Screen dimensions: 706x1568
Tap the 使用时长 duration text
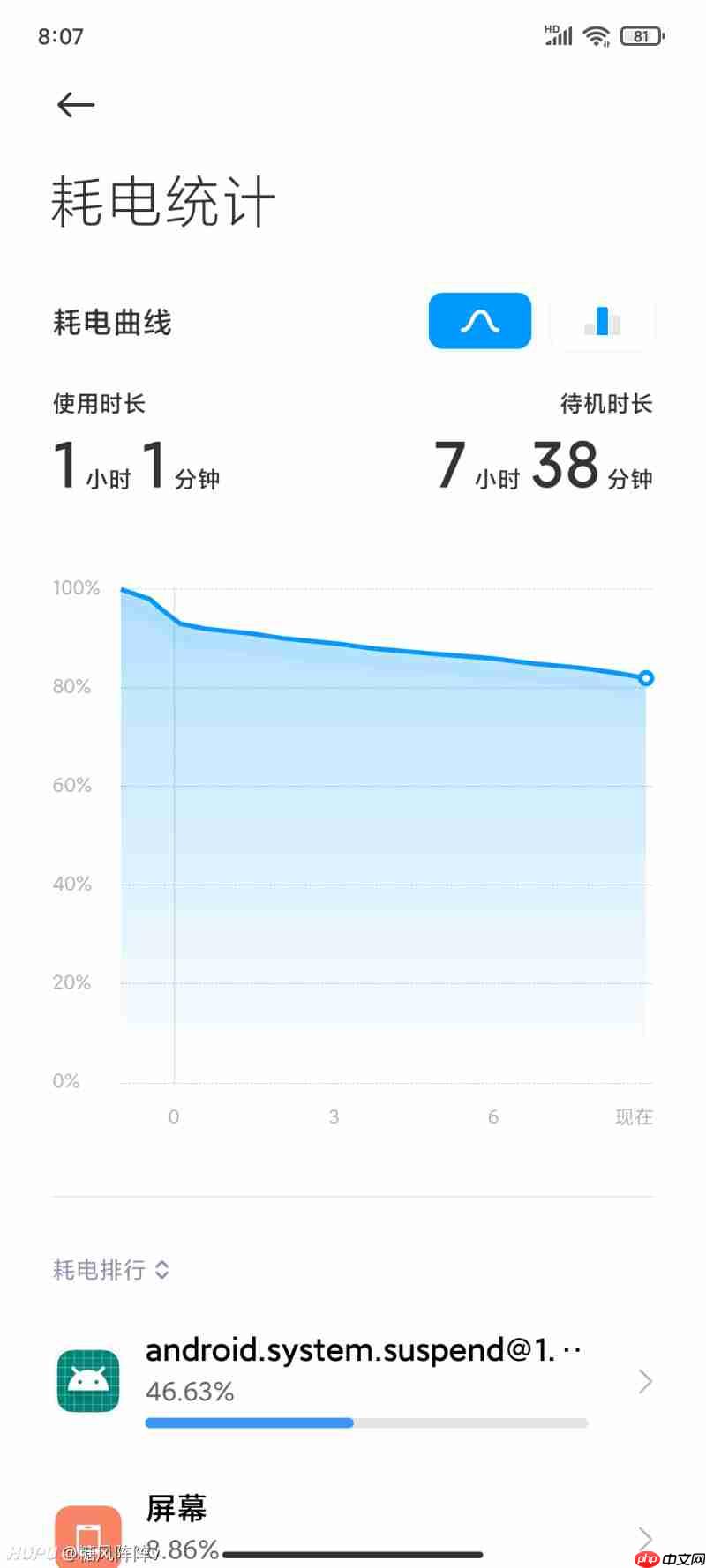click(x=98, y=403)
